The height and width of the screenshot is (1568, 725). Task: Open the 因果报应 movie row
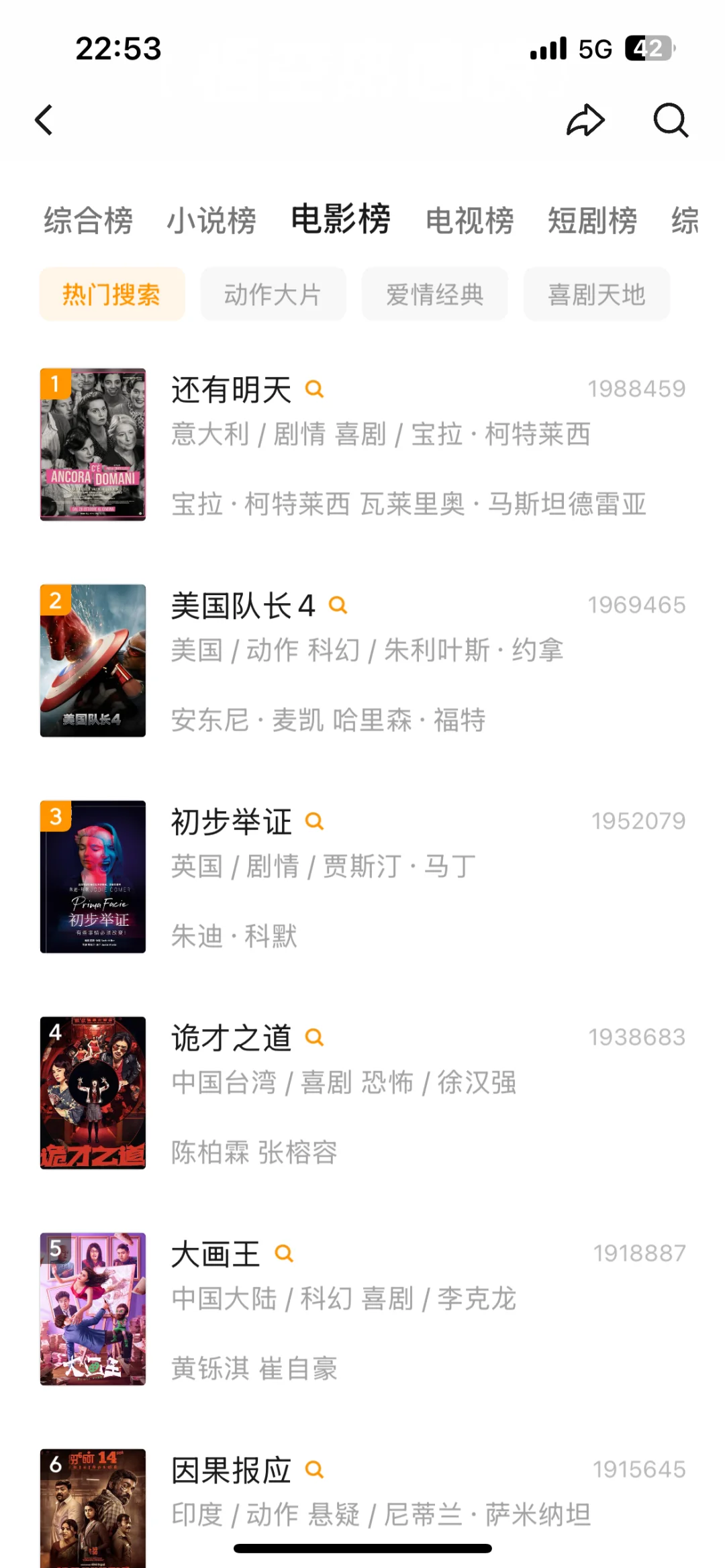click(231, 1470)
